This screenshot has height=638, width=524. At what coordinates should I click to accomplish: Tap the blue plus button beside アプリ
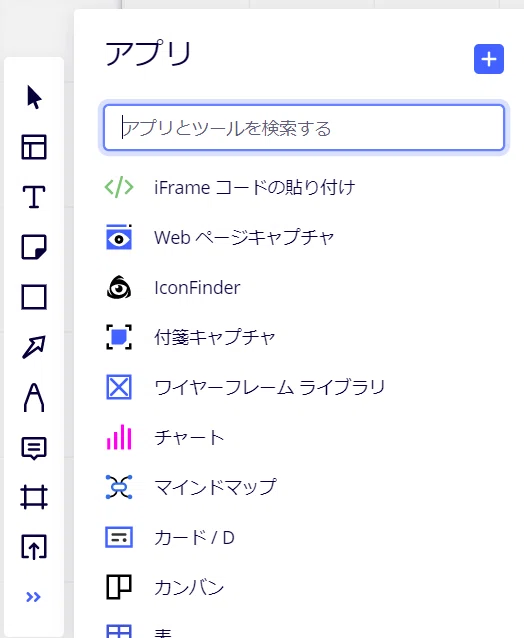point(489,59)
